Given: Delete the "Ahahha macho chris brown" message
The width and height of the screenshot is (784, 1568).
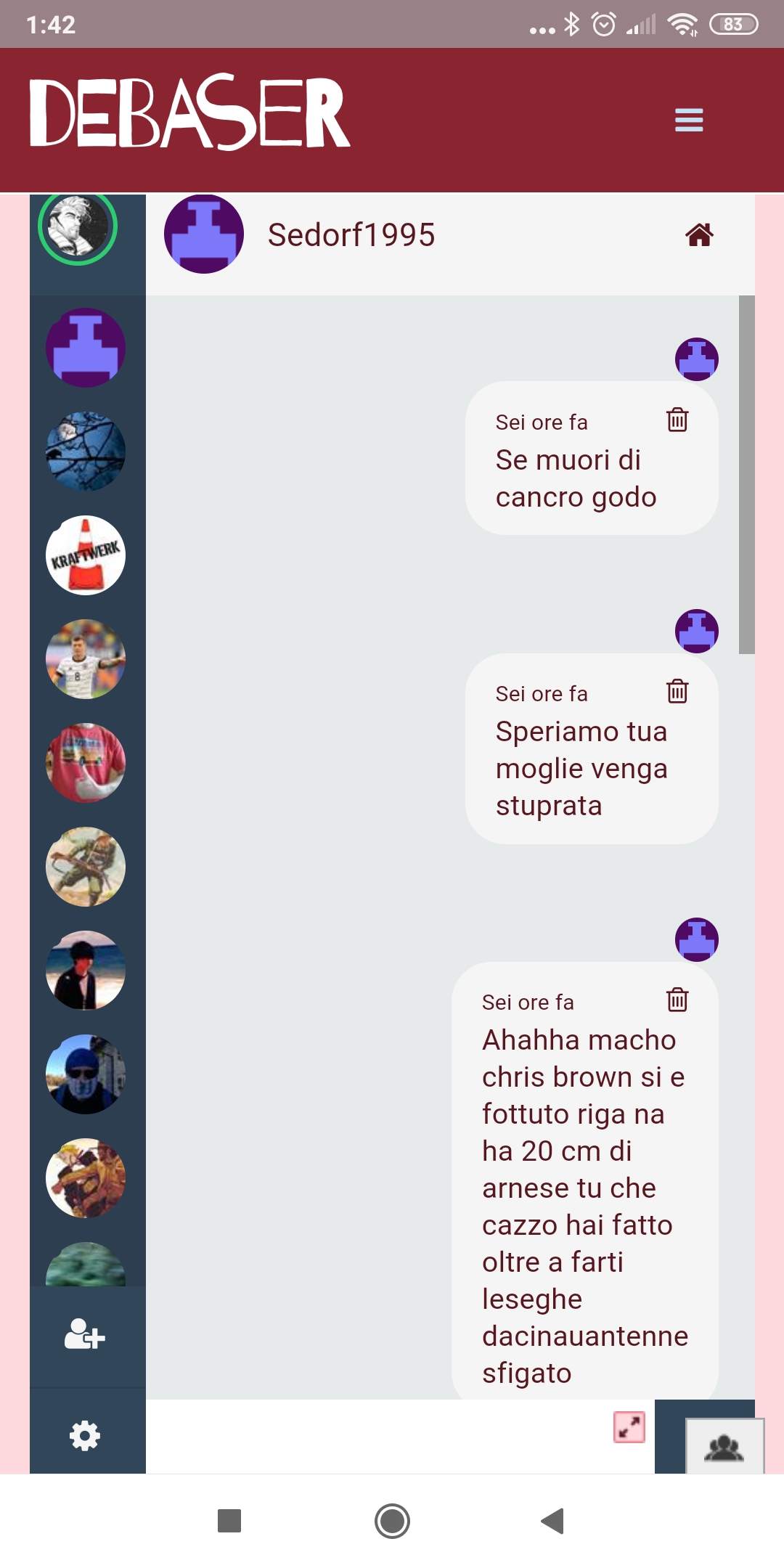Looking at the screenshot, I should tap(677, 1000).
